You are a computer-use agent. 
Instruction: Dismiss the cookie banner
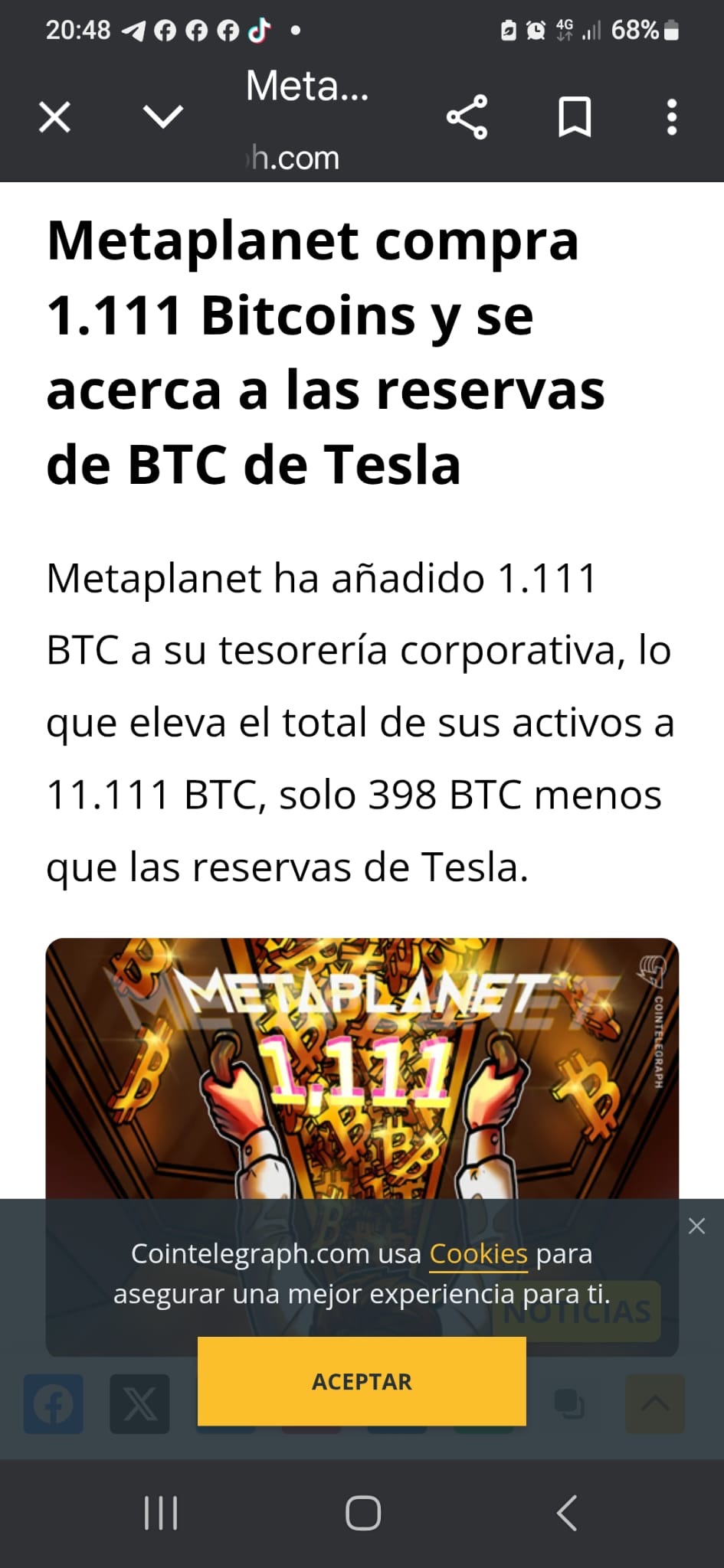[x=696, y=1226]
